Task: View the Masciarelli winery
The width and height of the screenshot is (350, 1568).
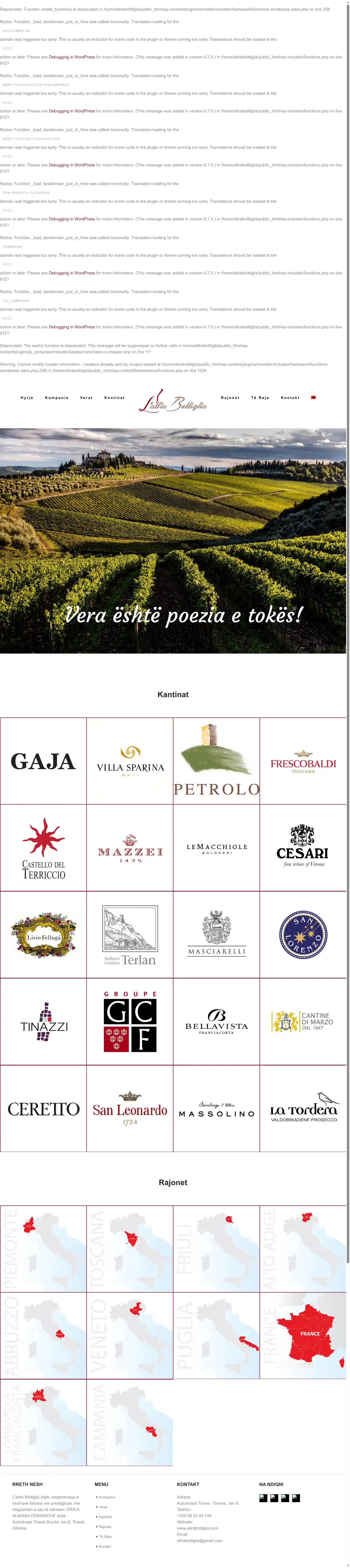Action: [216, 934]
